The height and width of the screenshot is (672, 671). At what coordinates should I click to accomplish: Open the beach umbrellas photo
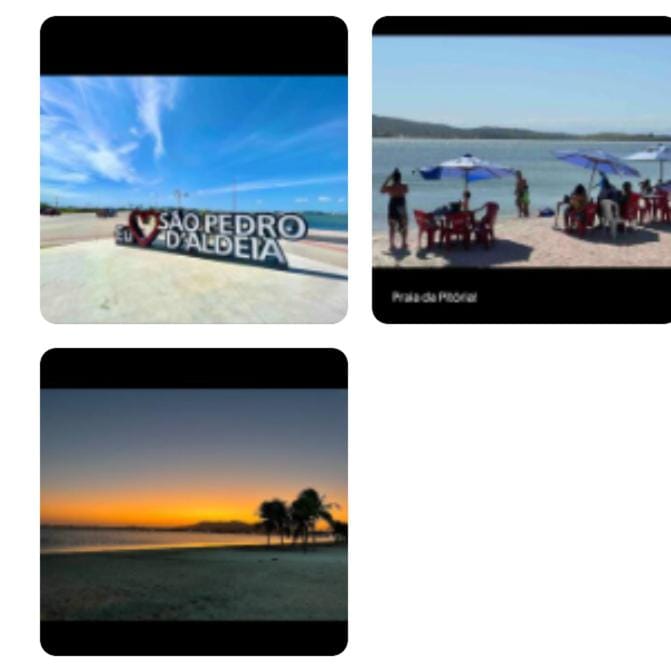(x=521, y=170)
